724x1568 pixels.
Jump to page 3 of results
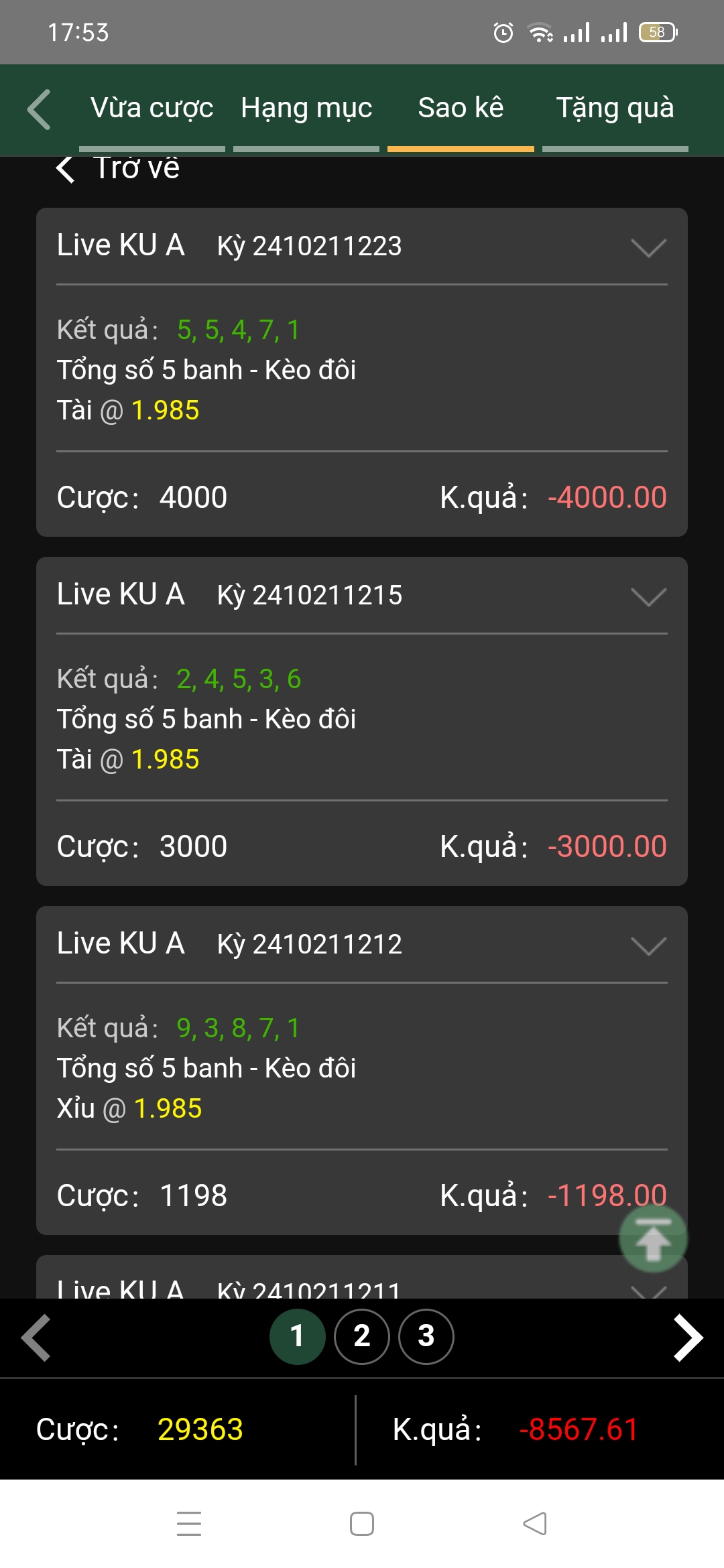coord(426,1337)
